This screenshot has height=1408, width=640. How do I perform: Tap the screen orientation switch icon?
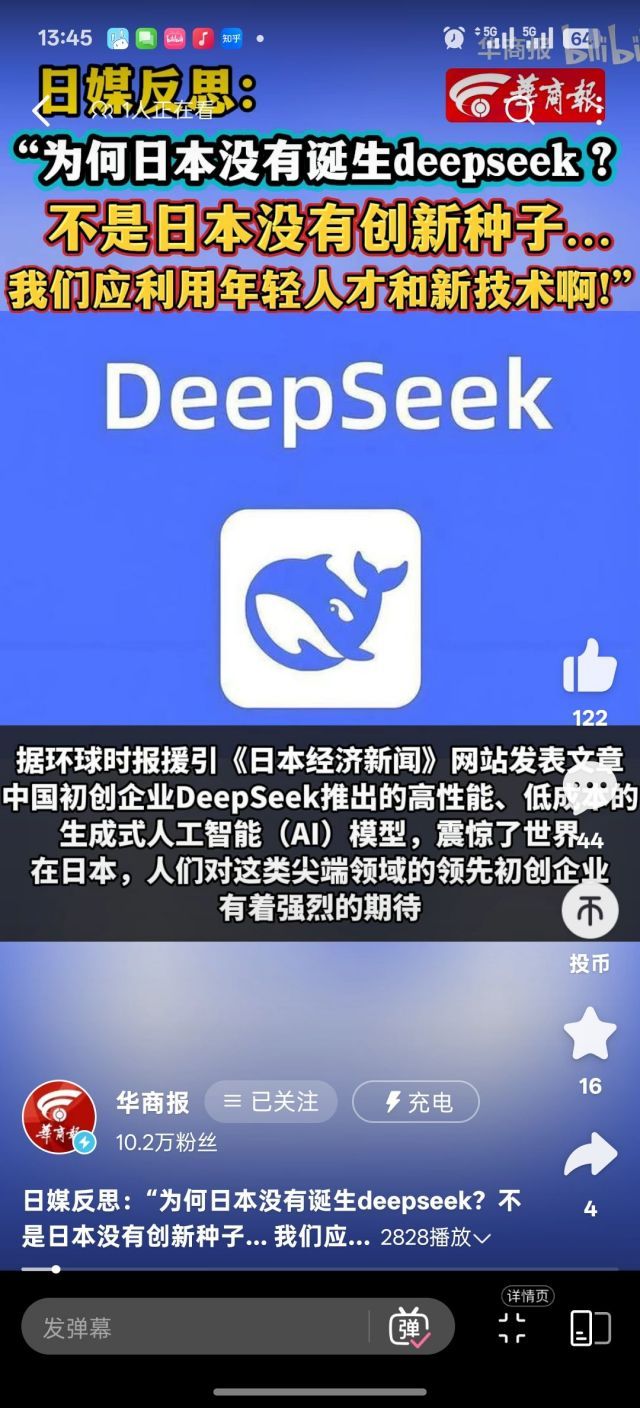click(x=590, y=1327)
